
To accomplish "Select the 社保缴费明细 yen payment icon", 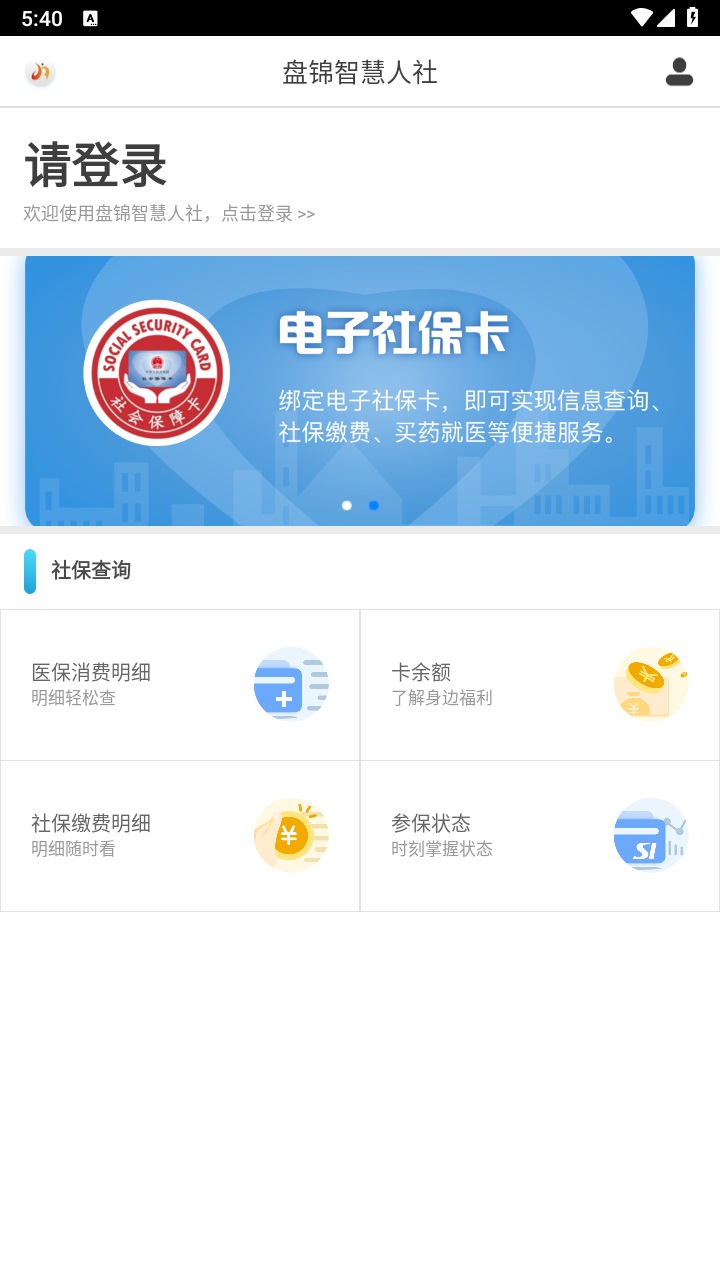I will click(291, 834).
